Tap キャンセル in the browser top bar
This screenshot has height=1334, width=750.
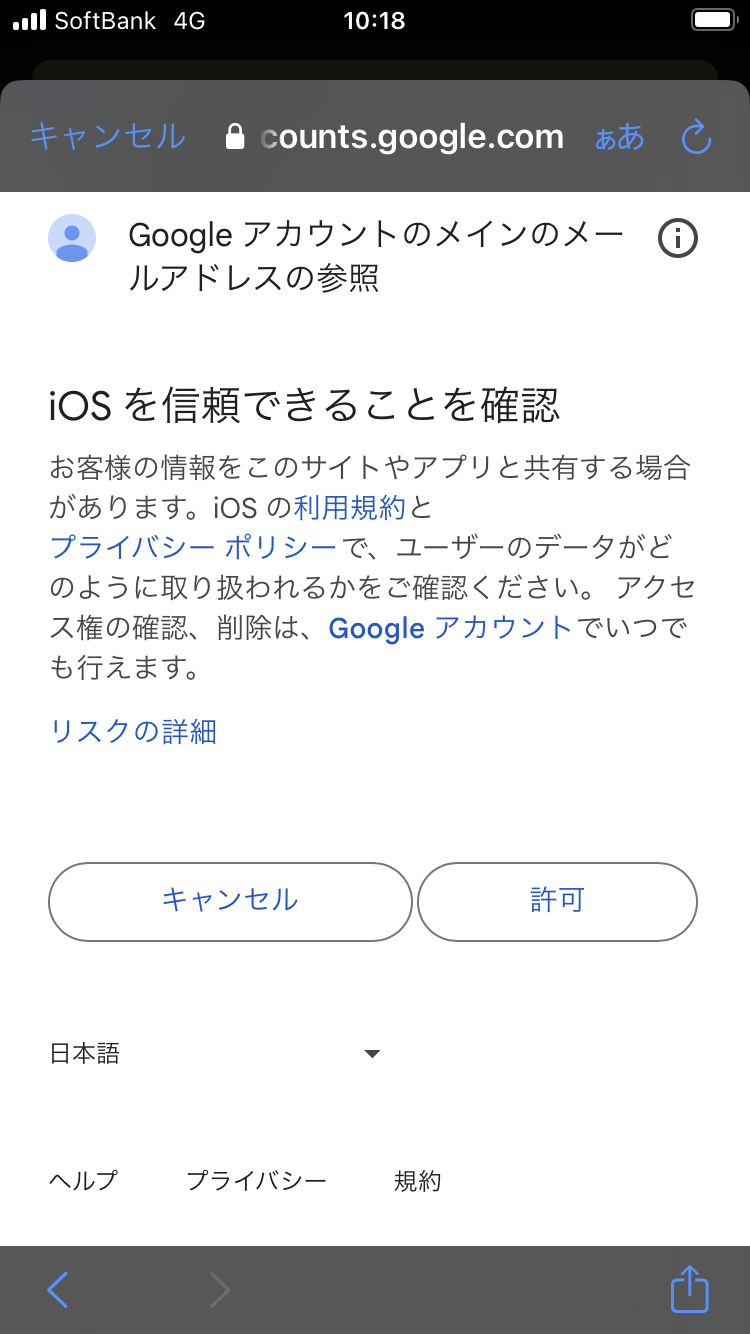click(108, 136)
